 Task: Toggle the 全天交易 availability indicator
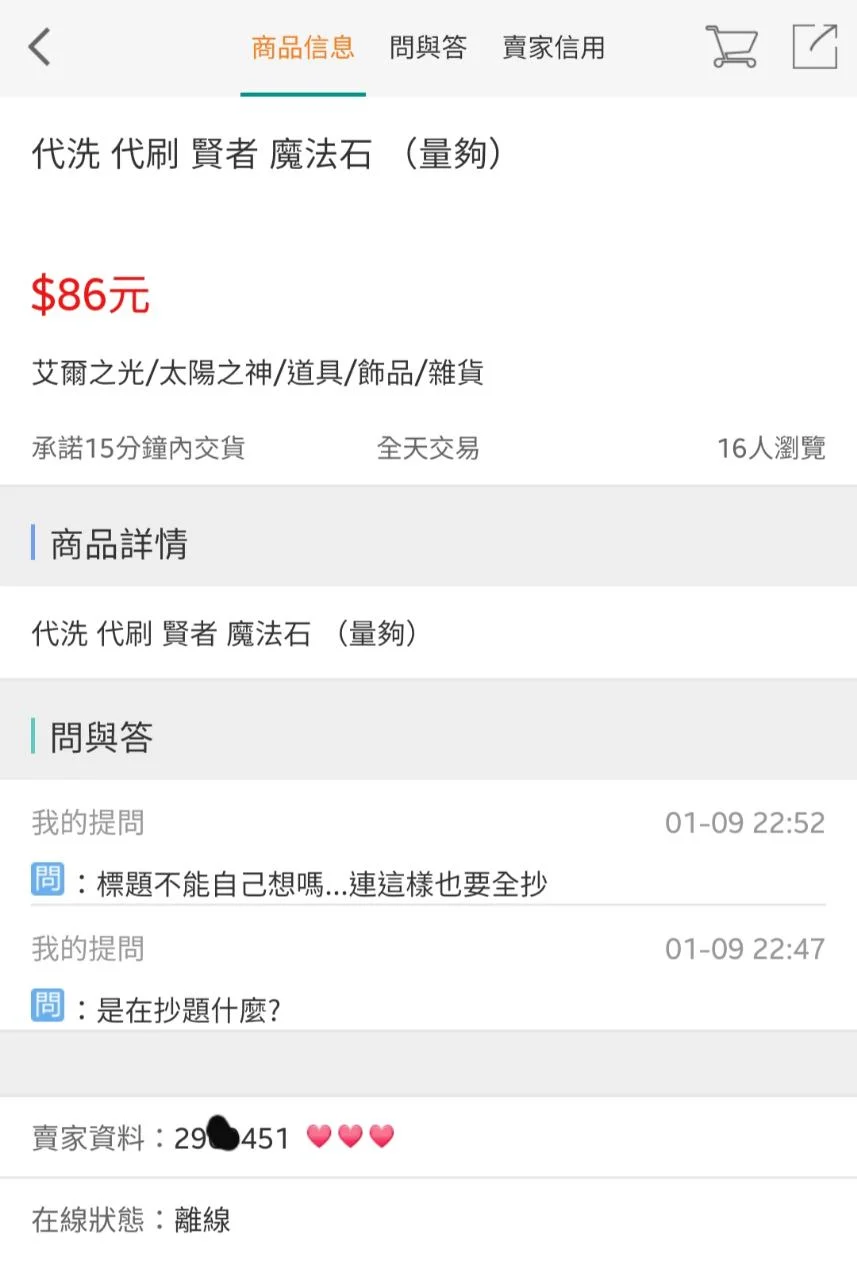tap(428, 449)
